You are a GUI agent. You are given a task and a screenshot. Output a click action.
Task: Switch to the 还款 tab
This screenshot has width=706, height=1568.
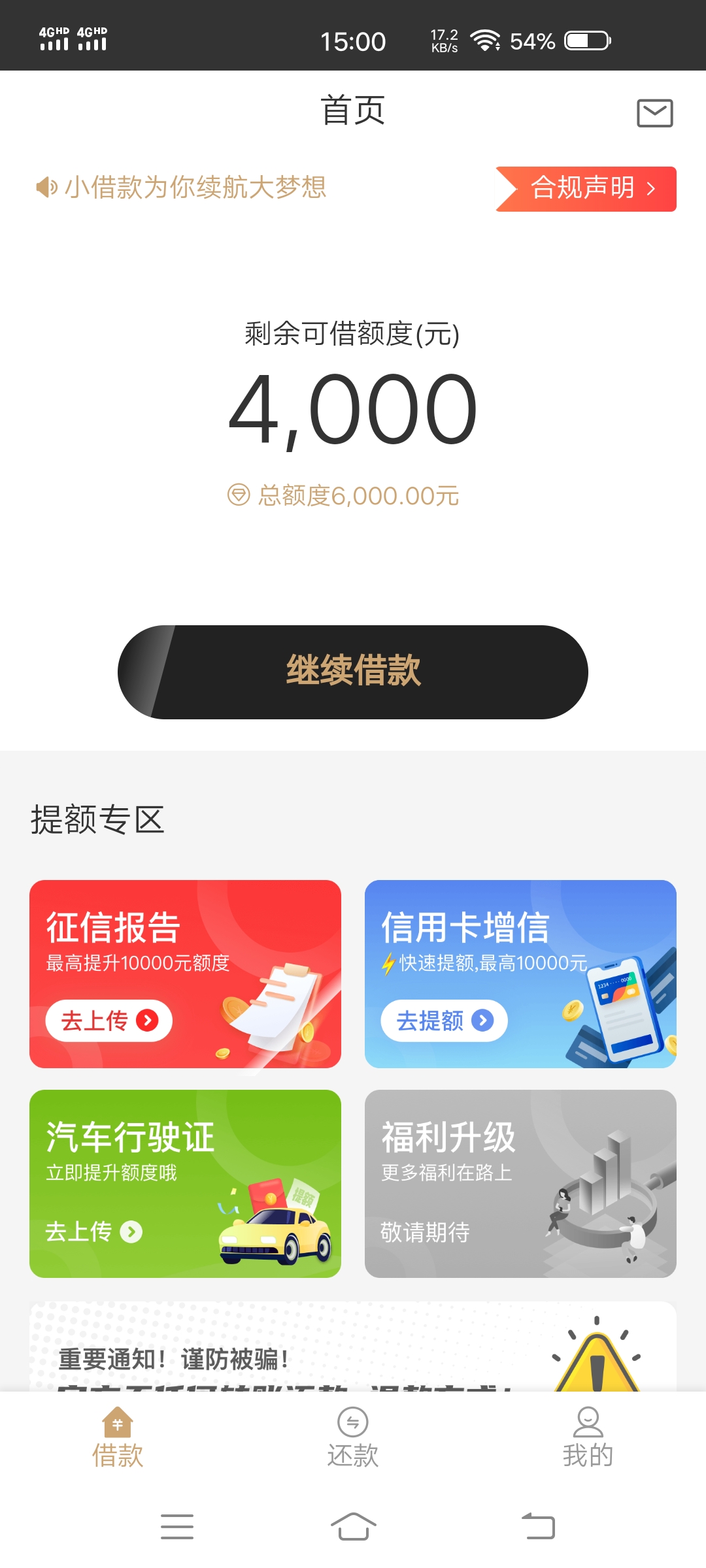tap(353, 1438)
